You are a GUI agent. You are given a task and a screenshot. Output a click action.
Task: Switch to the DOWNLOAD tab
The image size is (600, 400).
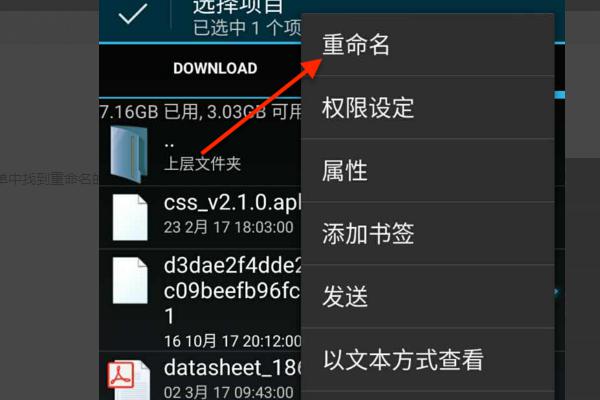214,69
